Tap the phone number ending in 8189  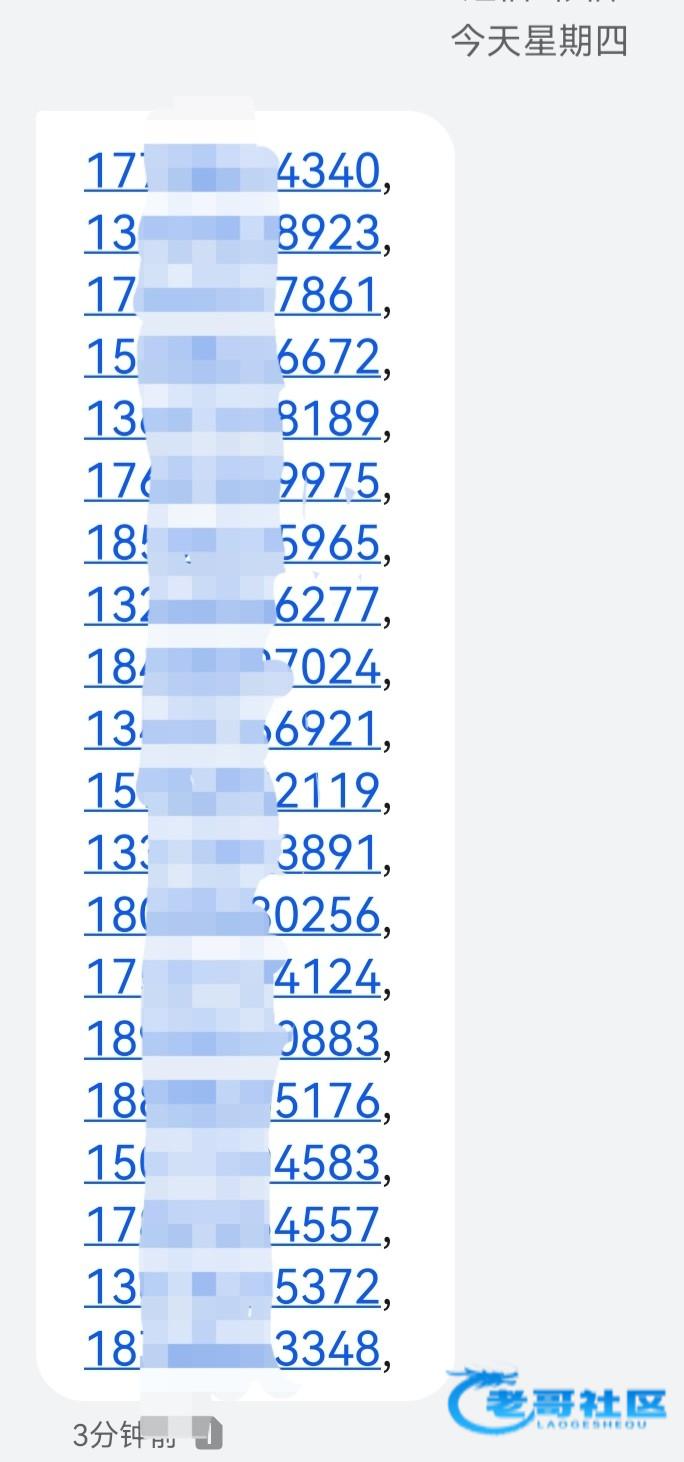click(232, 419)
